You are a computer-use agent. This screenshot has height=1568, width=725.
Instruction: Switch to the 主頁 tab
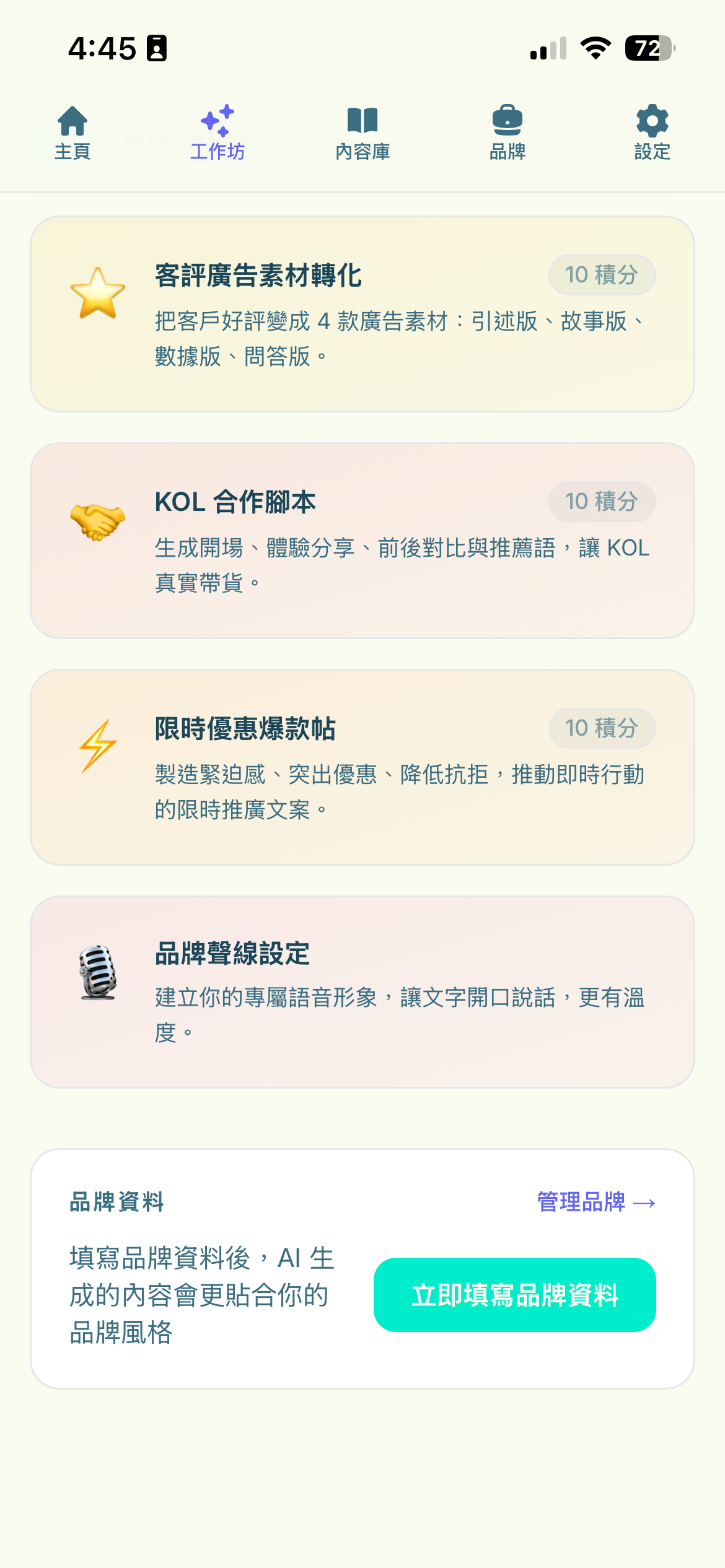tap(72, 133)
